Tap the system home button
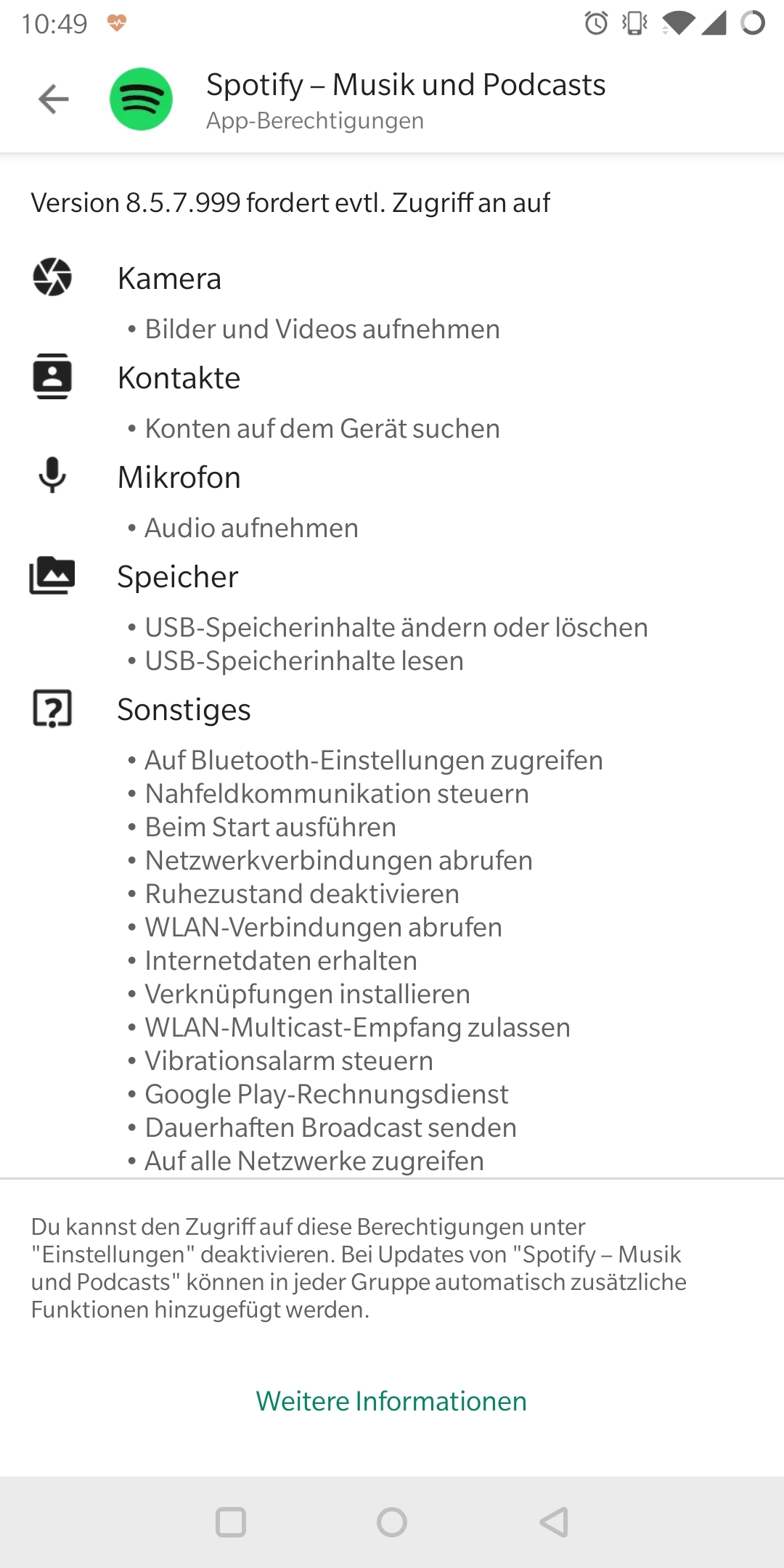 (392, 1522)
